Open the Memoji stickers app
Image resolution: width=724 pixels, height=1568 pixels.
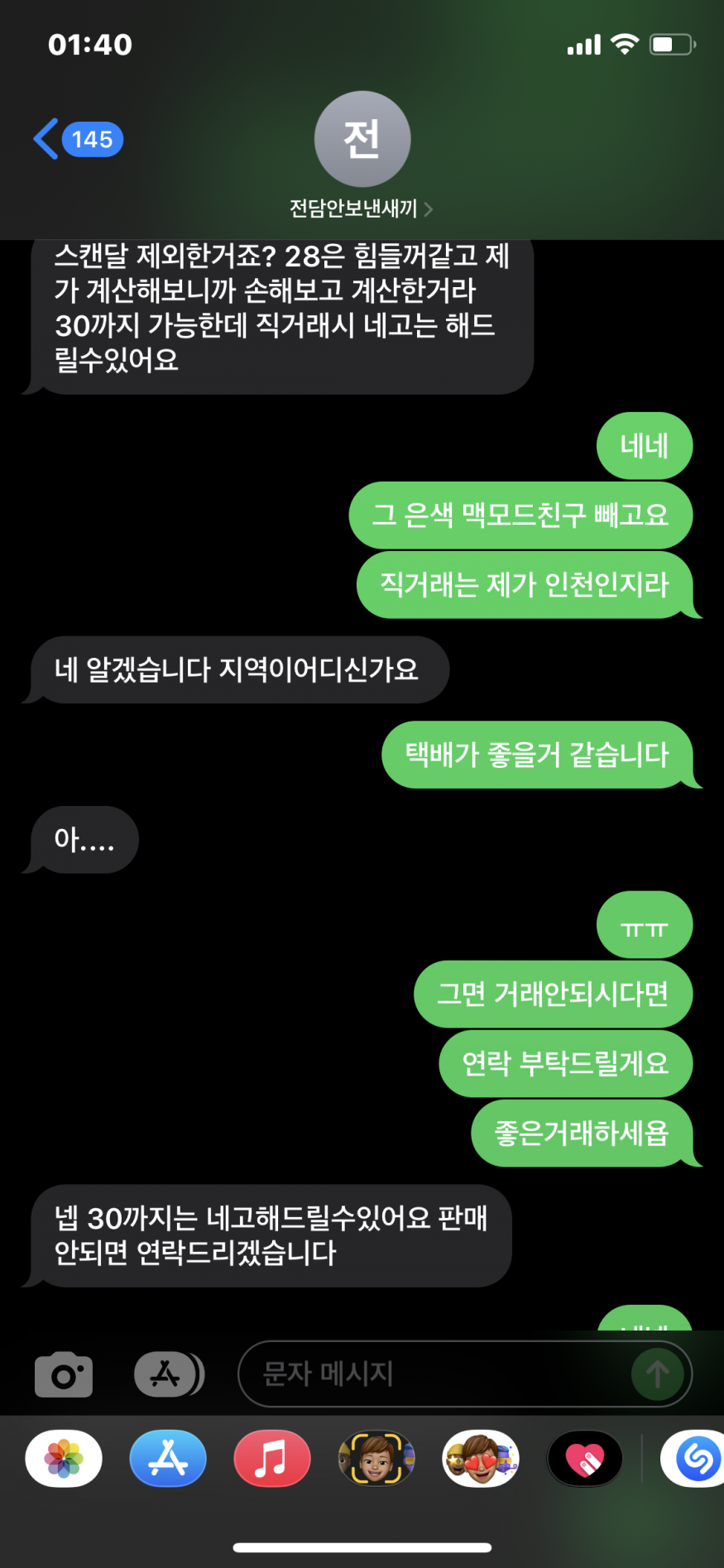pyautogui.click(x=481, y=1459)
